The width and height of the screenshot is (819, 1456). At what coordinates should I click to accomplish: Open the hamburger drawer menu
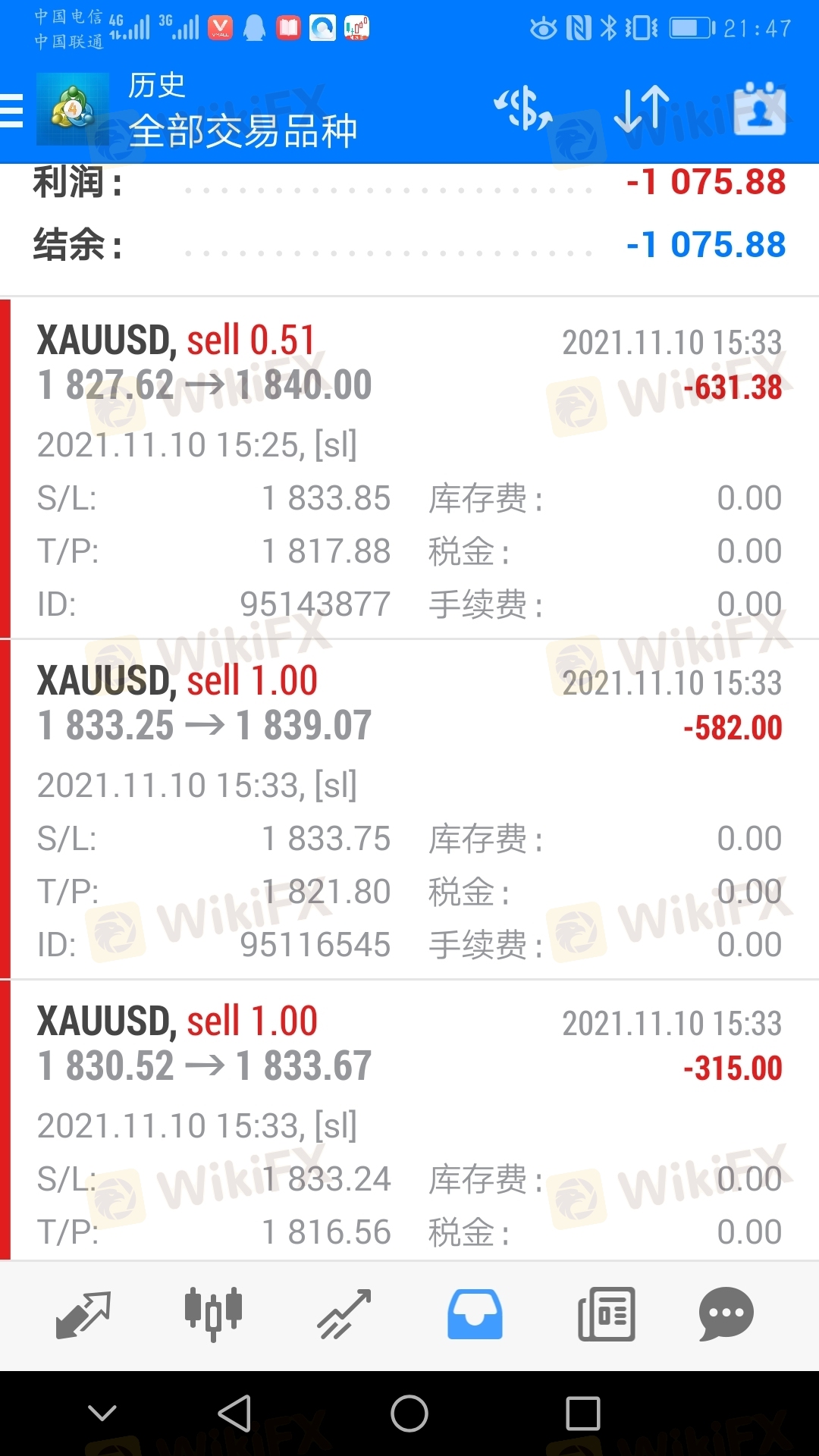click(12, 111)
